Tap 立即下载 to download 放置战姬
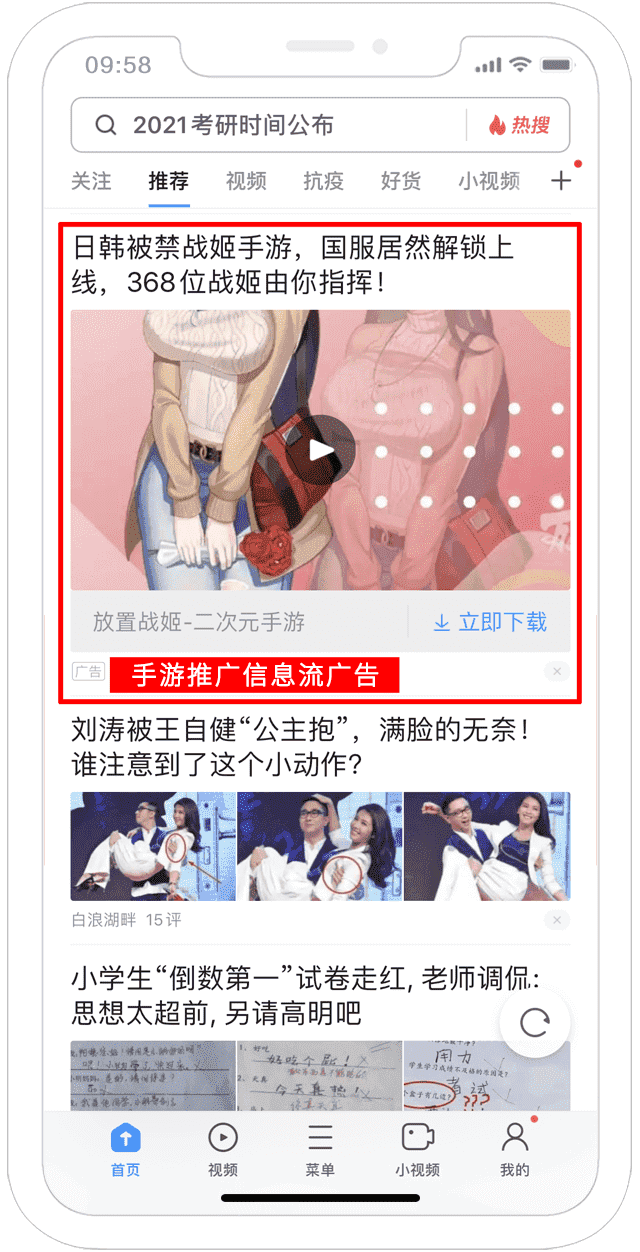Viewport: 640px width, 1252px height. 490,622
